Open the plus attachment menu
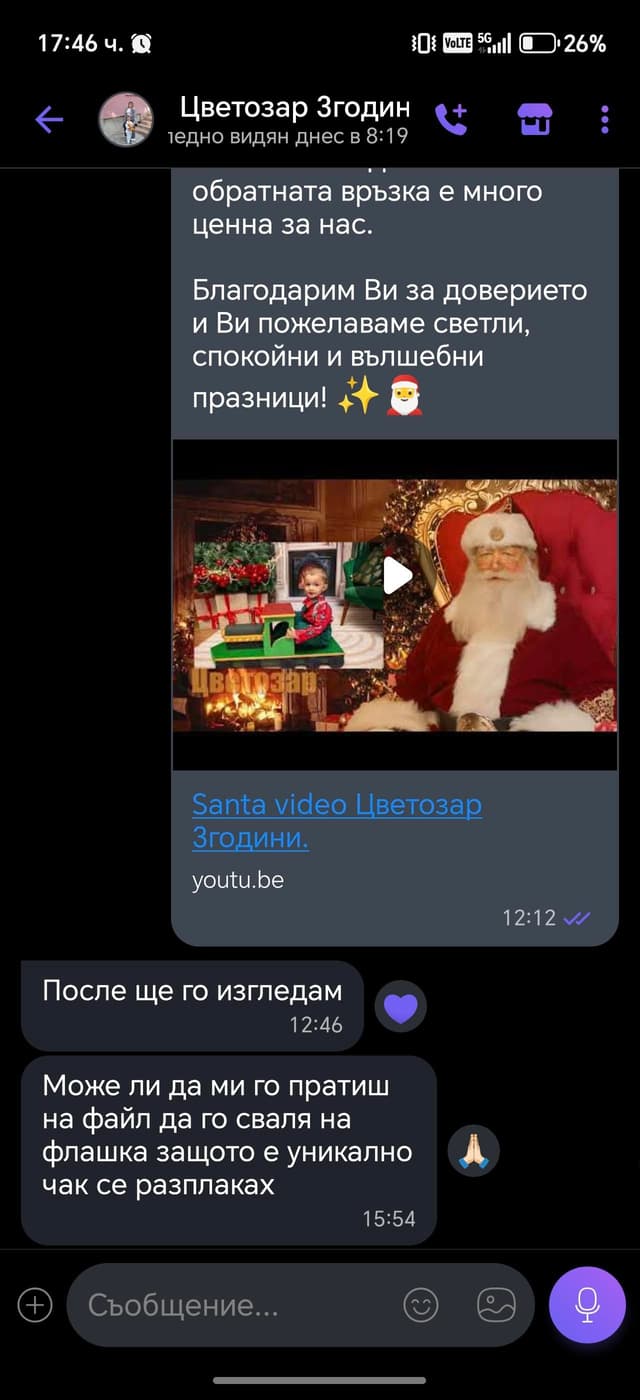This screenshot has height=1400, width=640. coord(35,1305)
